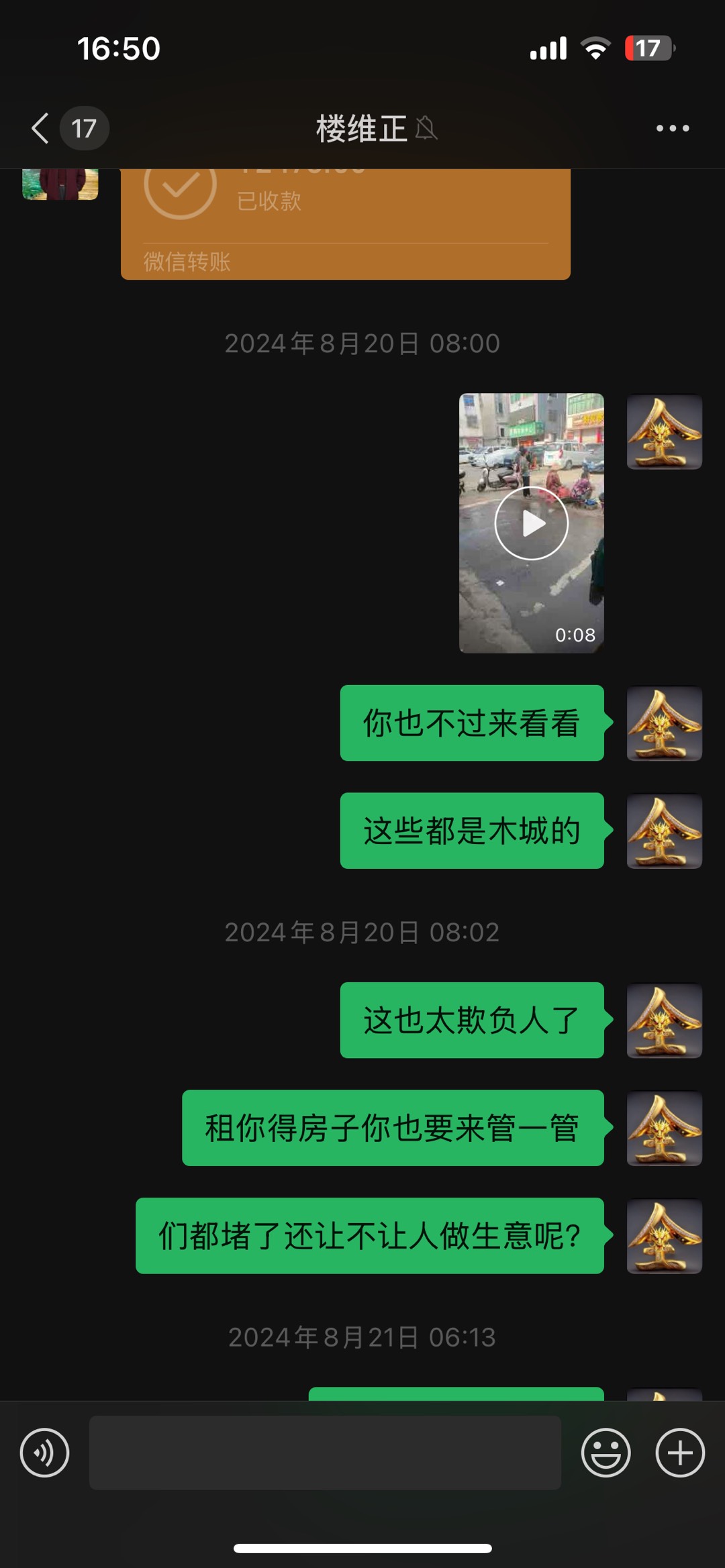Viewport: 725px width, 1568px height.
Task: Play the 0:08 video message
Action: [531, 523]
